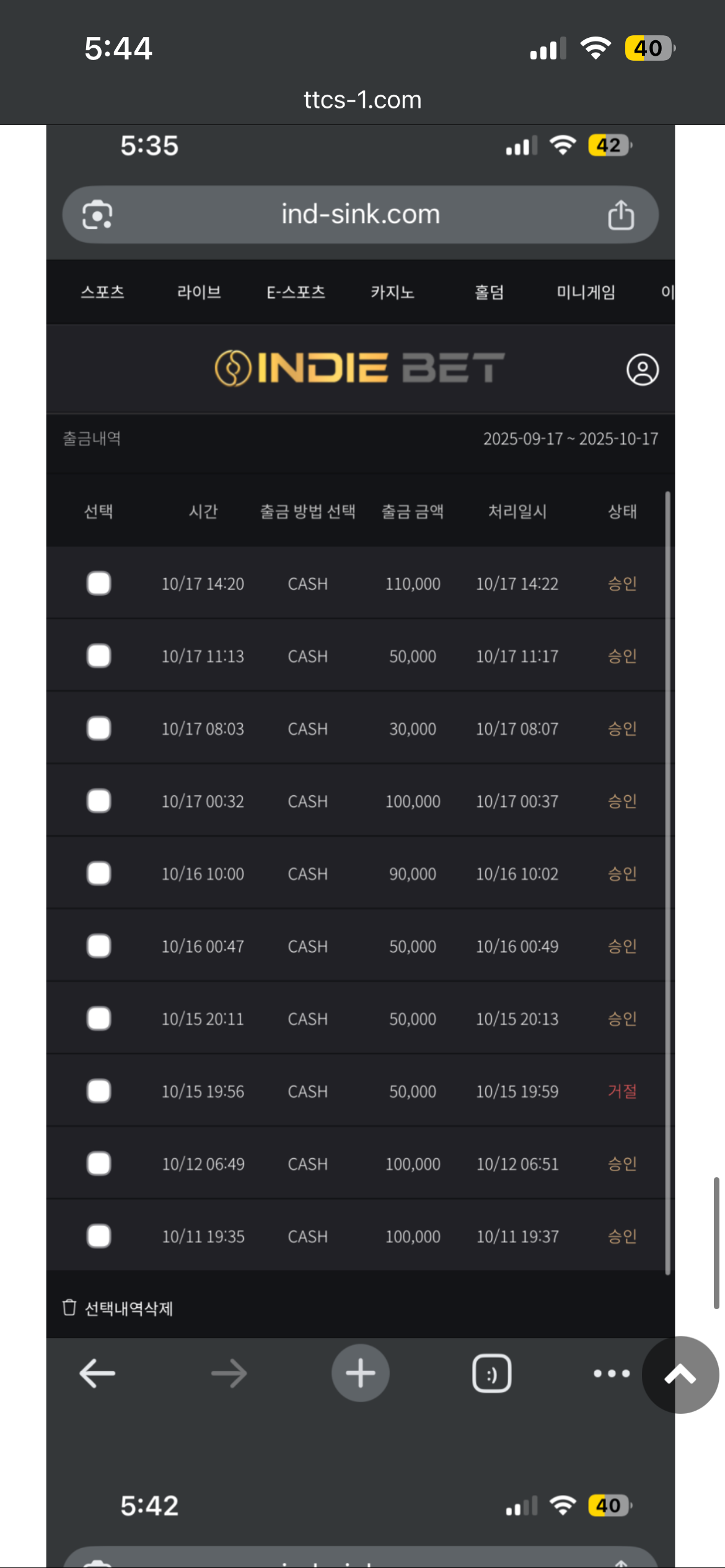Open the ttcs-1.com address bar
Image resolution: width=725 pixels, height=1568 pixels.
(362, 100)
